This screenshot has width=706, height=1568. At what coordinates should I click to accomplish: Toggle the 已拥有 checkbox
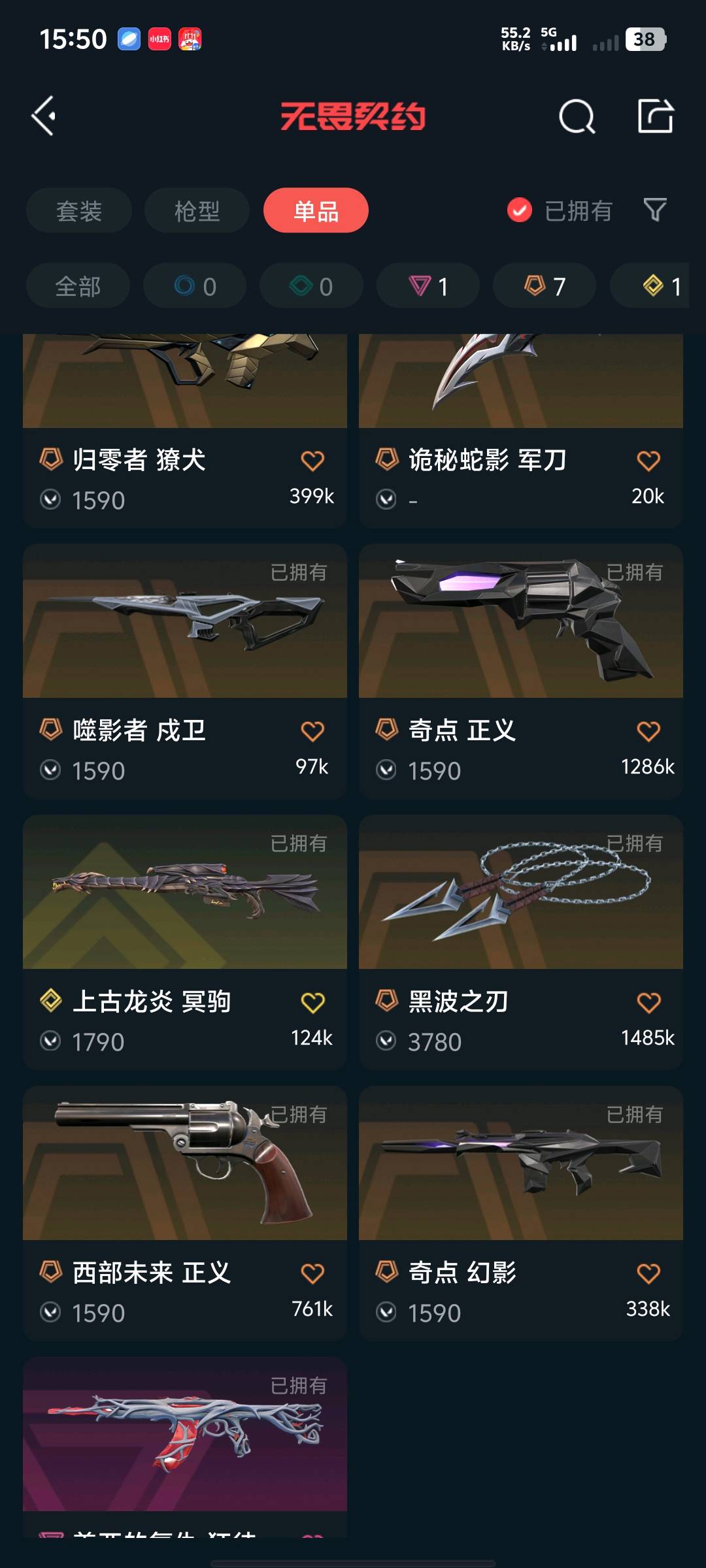(520, 210)
